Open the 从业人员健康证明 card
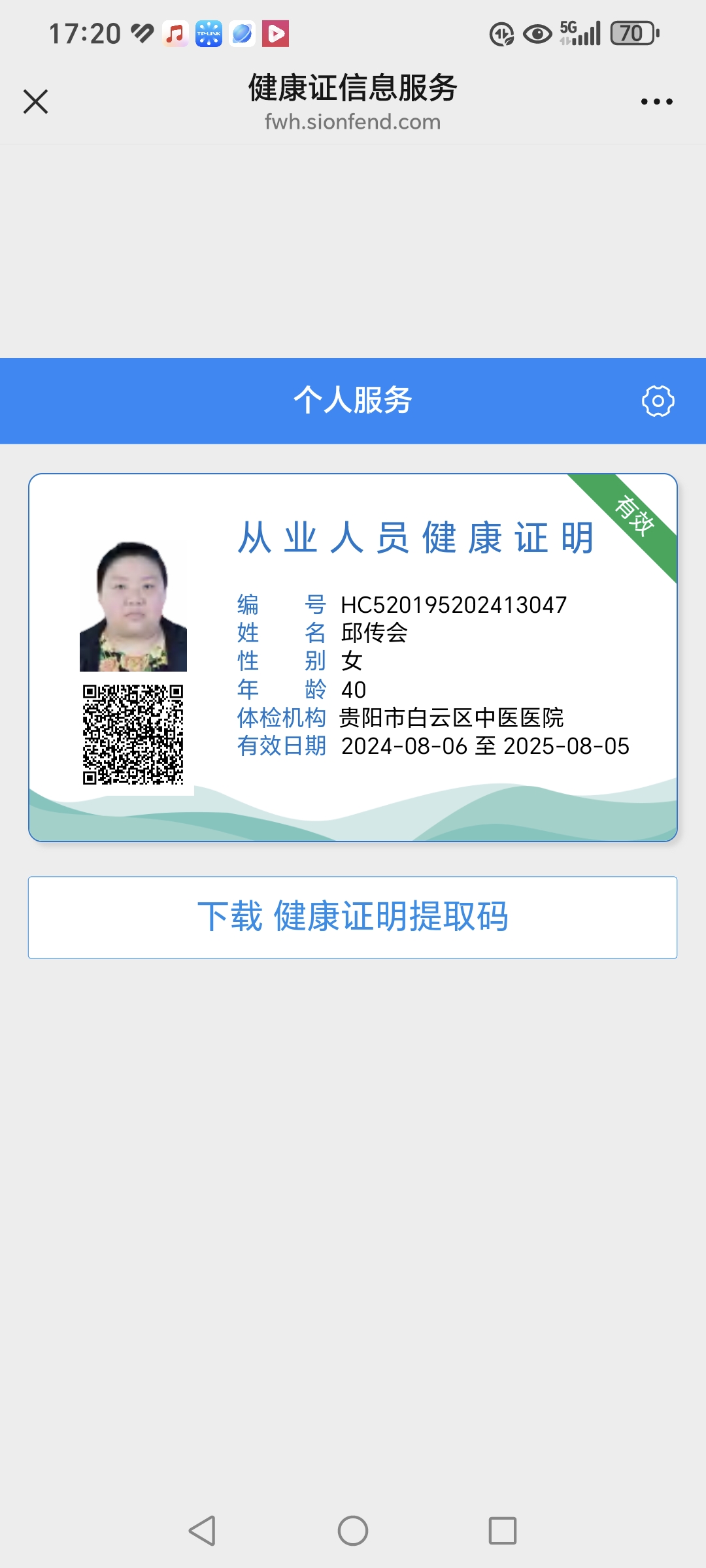Viewport: 706px width, 1568px height. [353, 657]
